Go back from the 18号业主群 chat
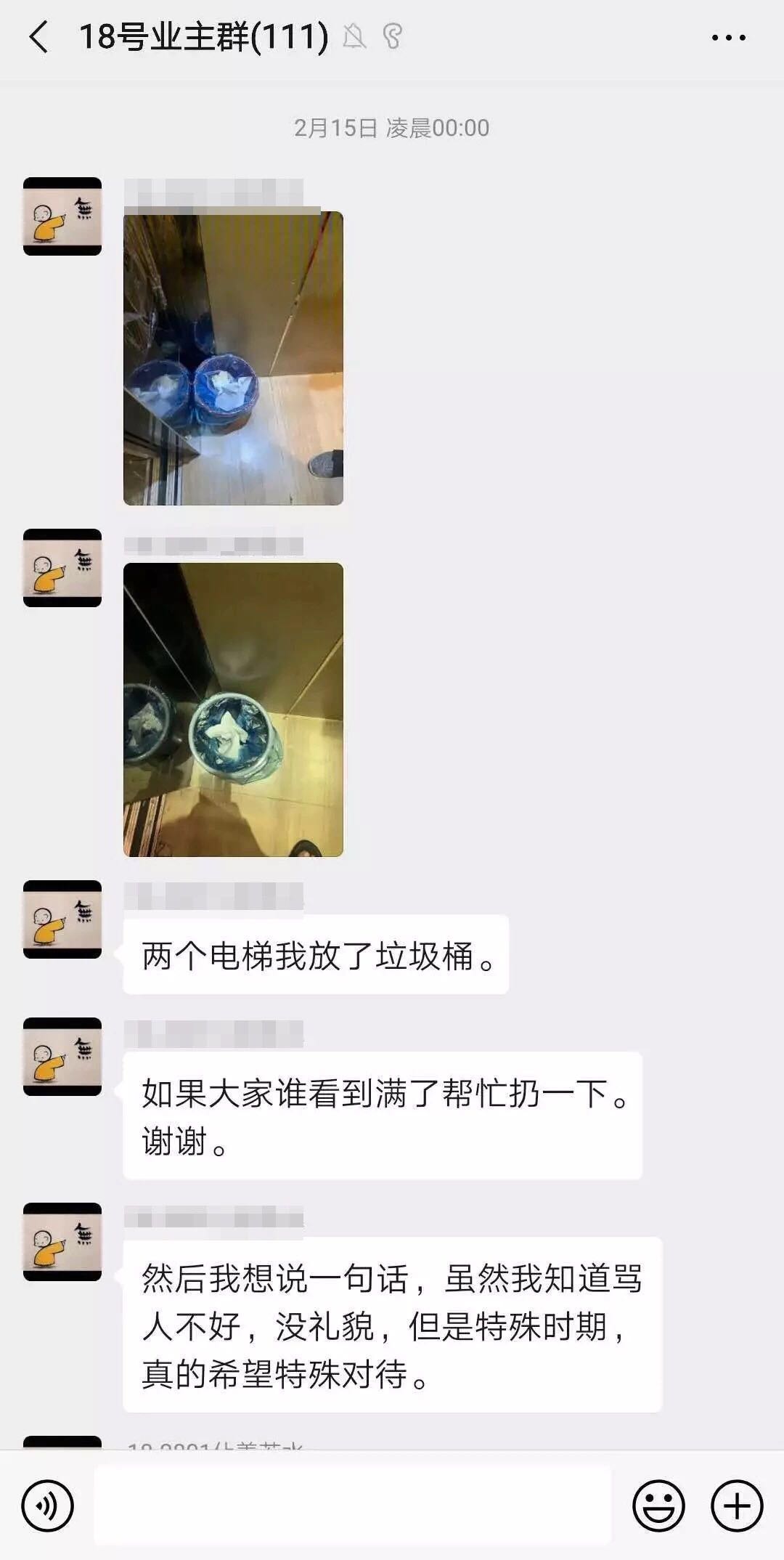 (x=39, y=37)
